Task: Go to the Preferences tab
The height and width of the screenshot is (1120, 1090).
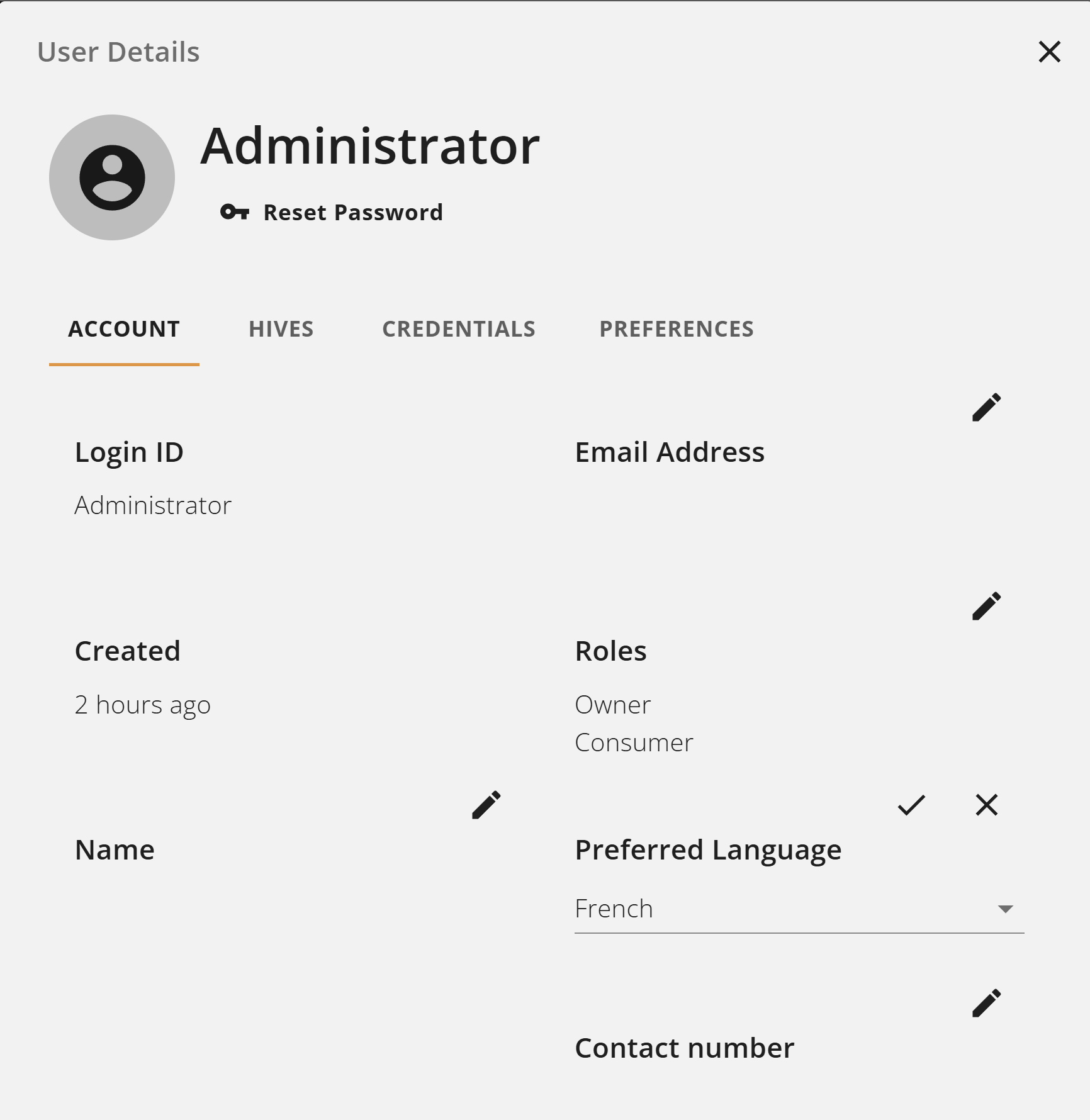Action: click(x=676, y=329)
